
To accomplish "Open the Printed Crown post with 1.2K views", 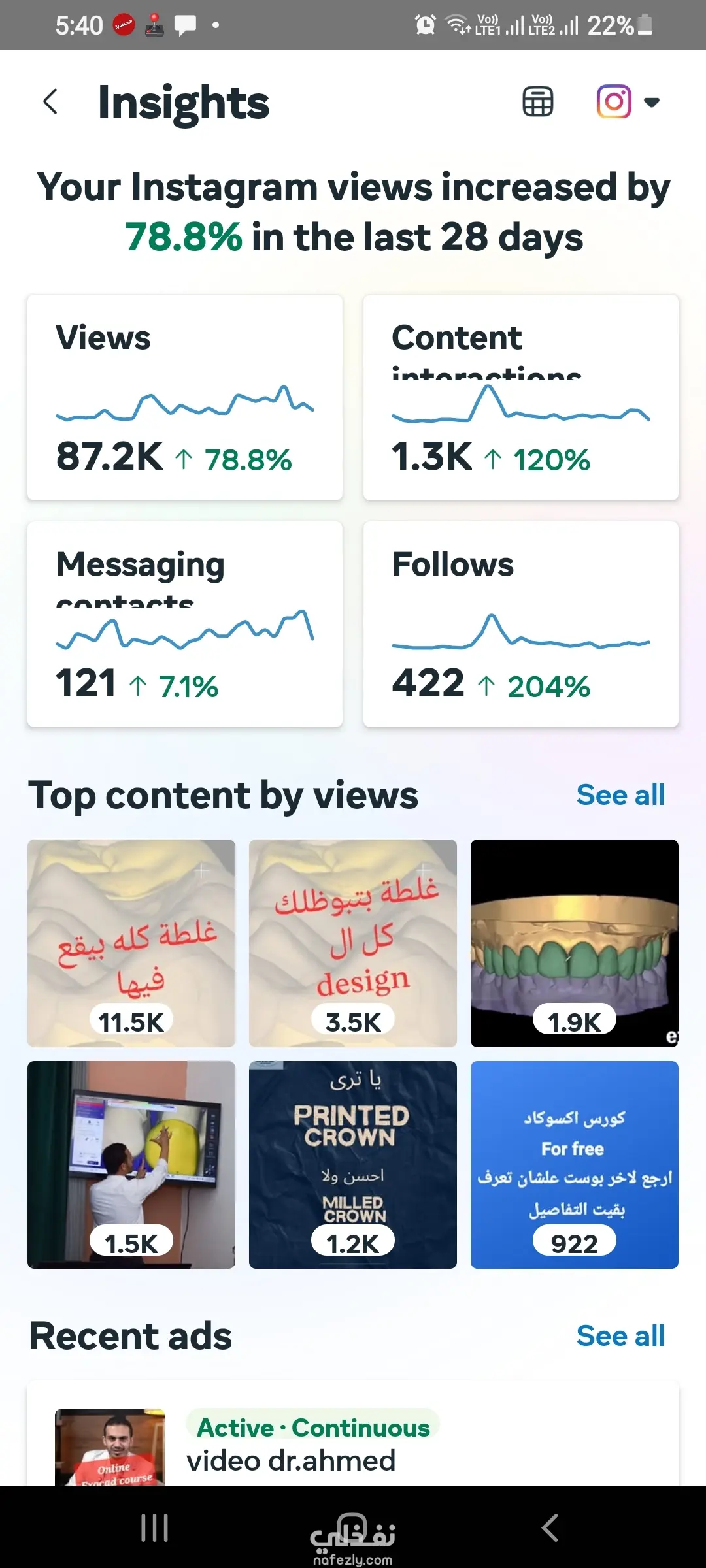I will click(353, 1164).
